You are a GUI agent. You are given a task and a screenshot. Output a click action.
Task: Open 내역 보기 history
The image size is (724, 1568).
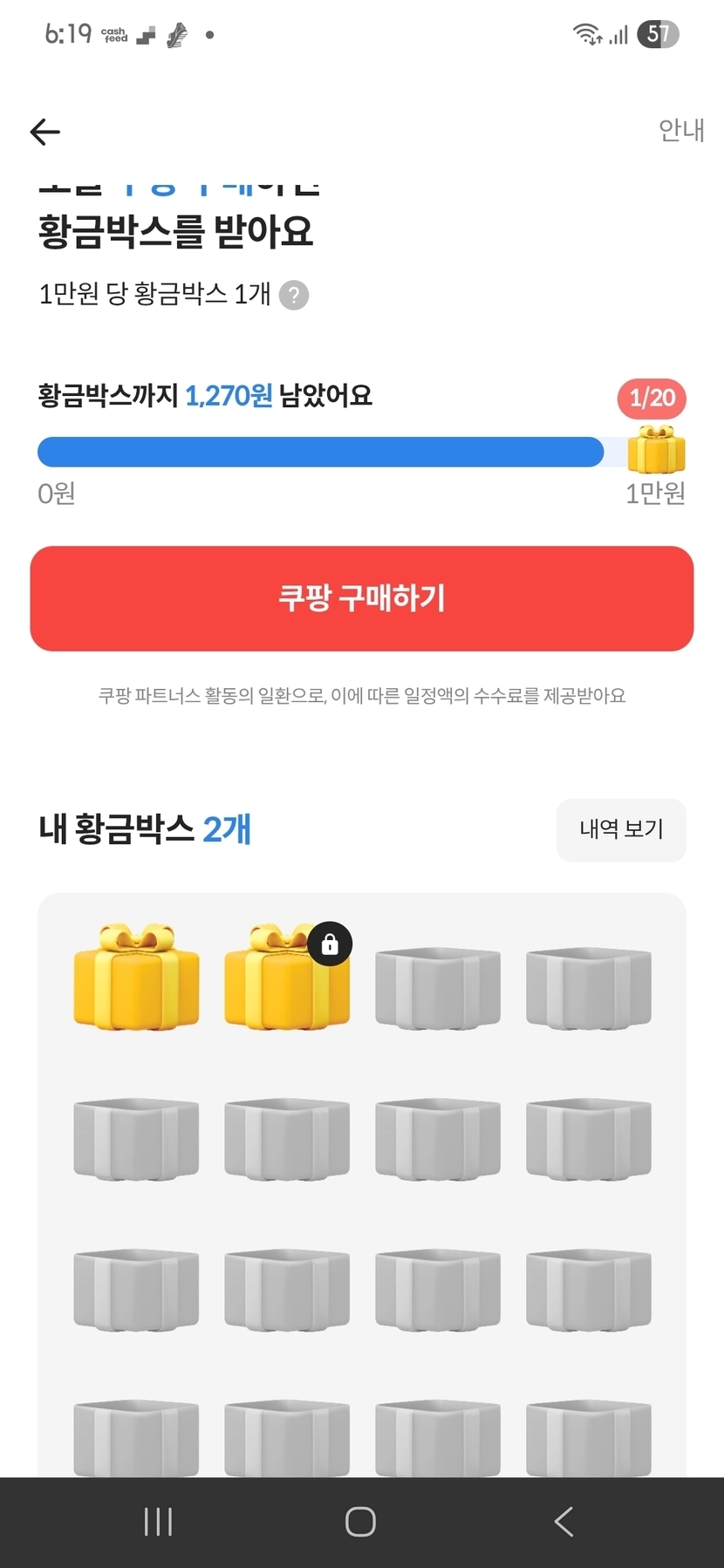[x=621, y=829]
